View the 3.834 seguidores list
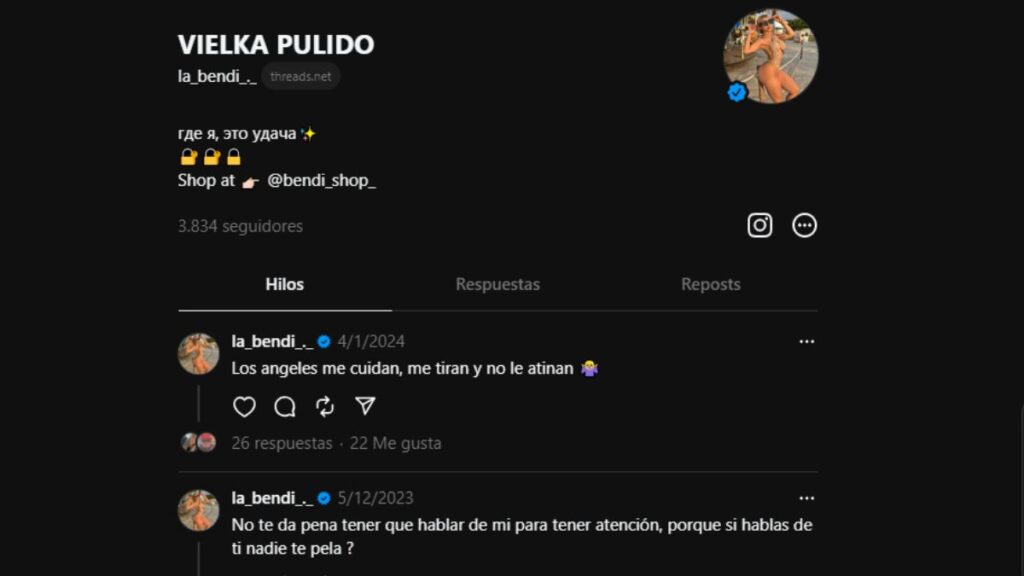This screenshot has width=1024, height=576. [240, 226]
